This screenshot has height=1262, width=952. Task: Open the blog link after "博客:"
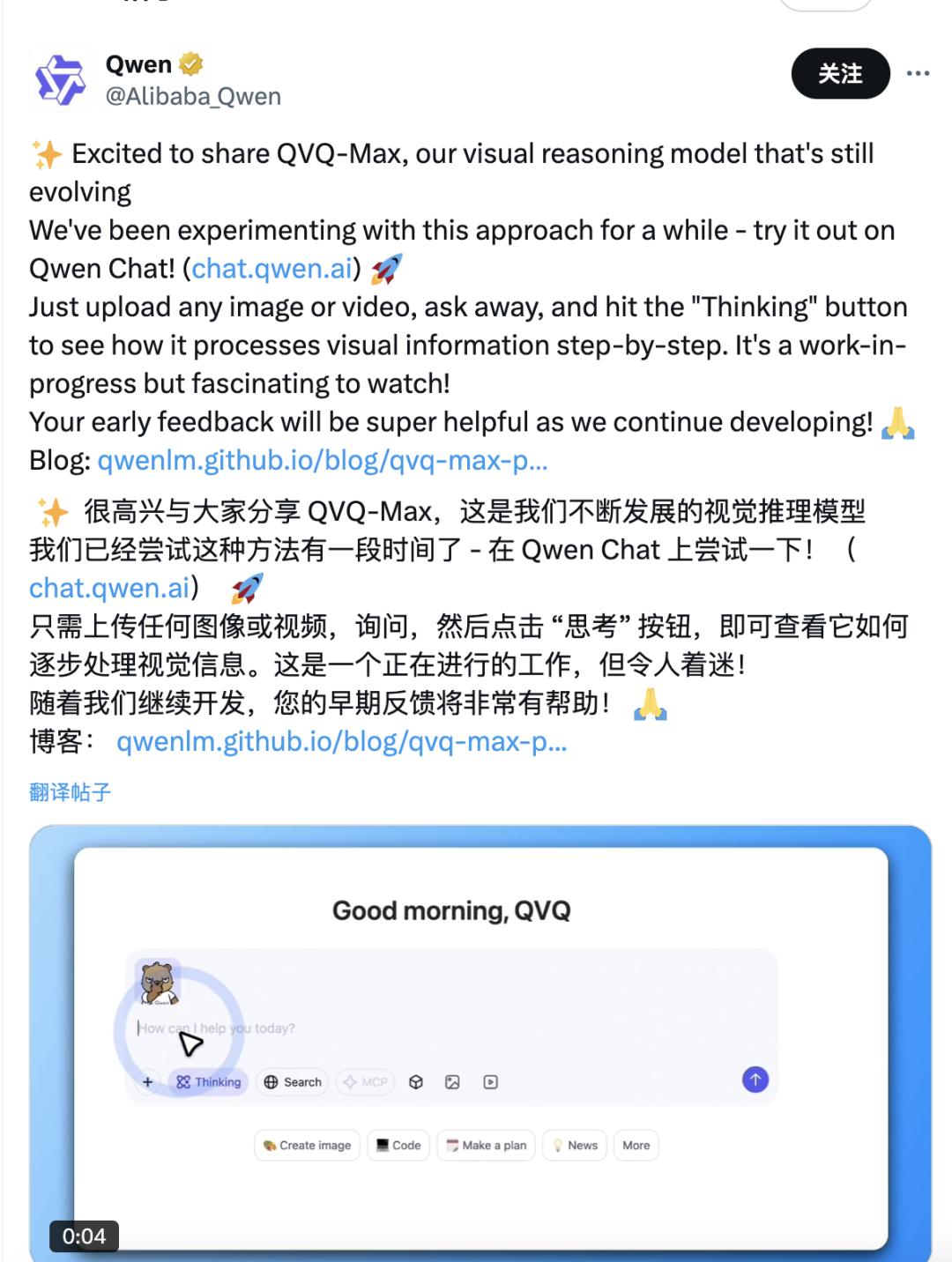point(341,742)
